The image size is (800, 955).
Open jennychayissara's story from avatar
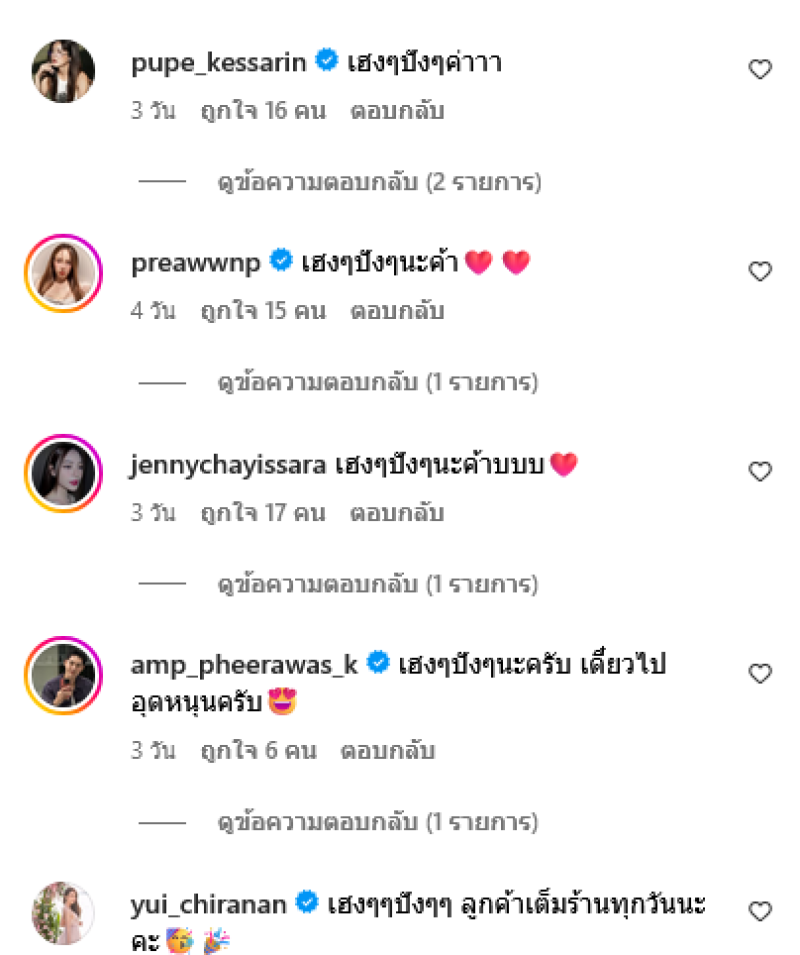point(62,472)
